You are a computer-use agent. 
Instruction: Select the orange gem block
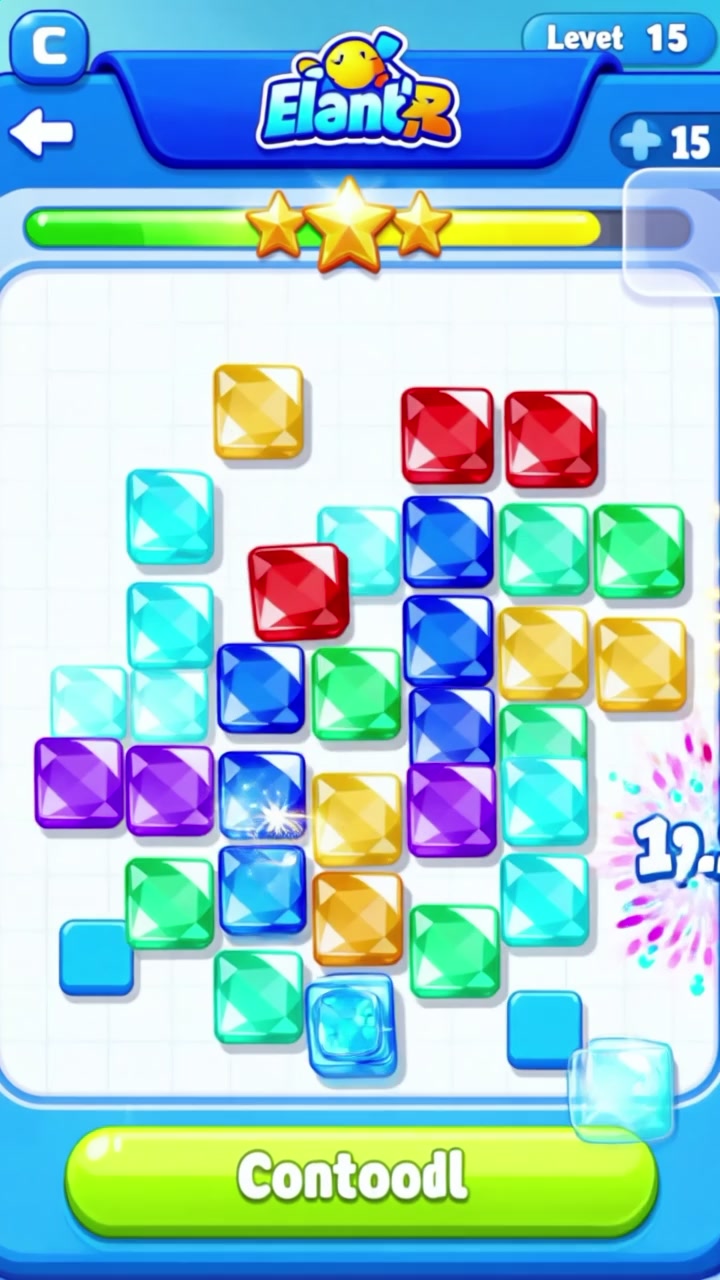point(357,917)
